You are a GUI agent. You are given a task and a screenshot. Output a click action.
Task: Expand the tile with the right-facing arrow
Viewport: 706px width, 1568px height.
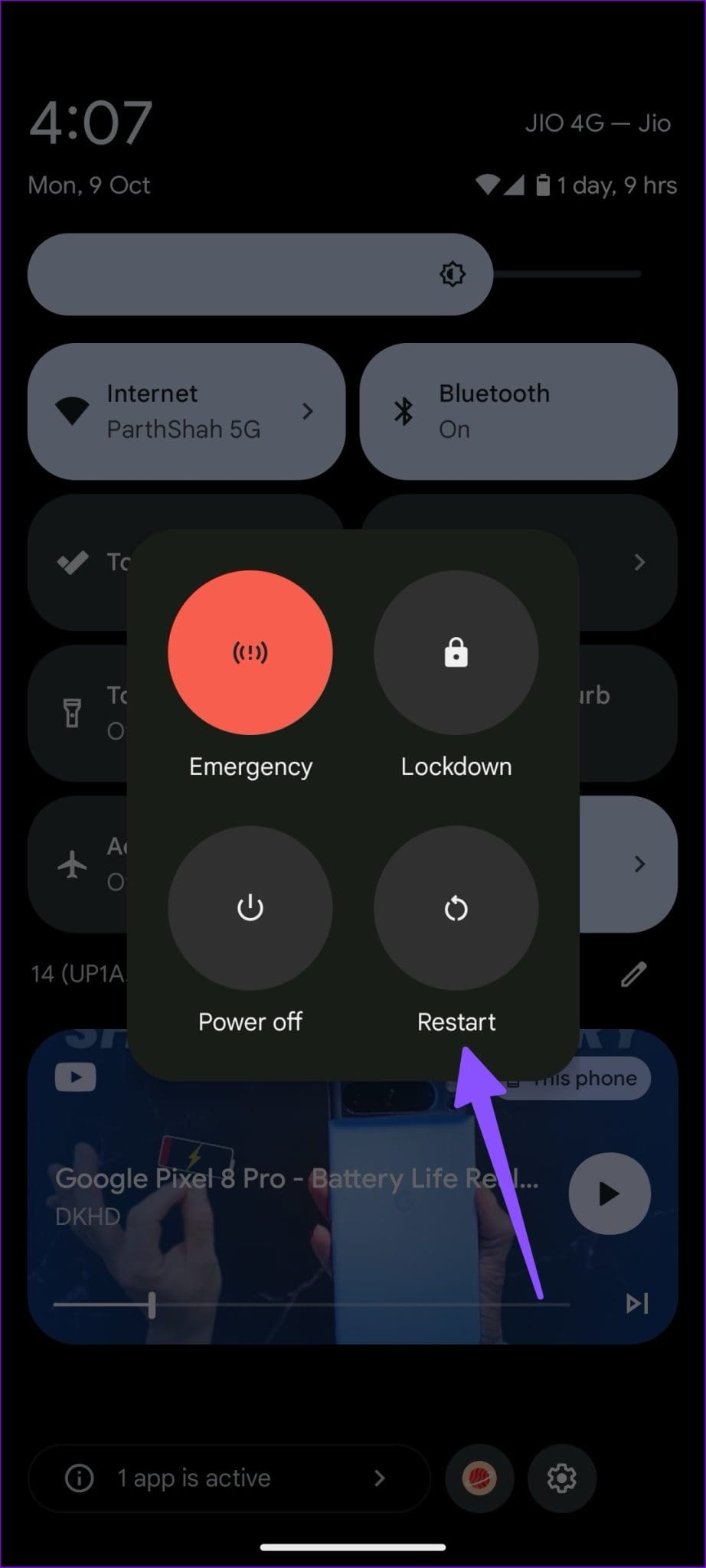(x=640, y=562)
